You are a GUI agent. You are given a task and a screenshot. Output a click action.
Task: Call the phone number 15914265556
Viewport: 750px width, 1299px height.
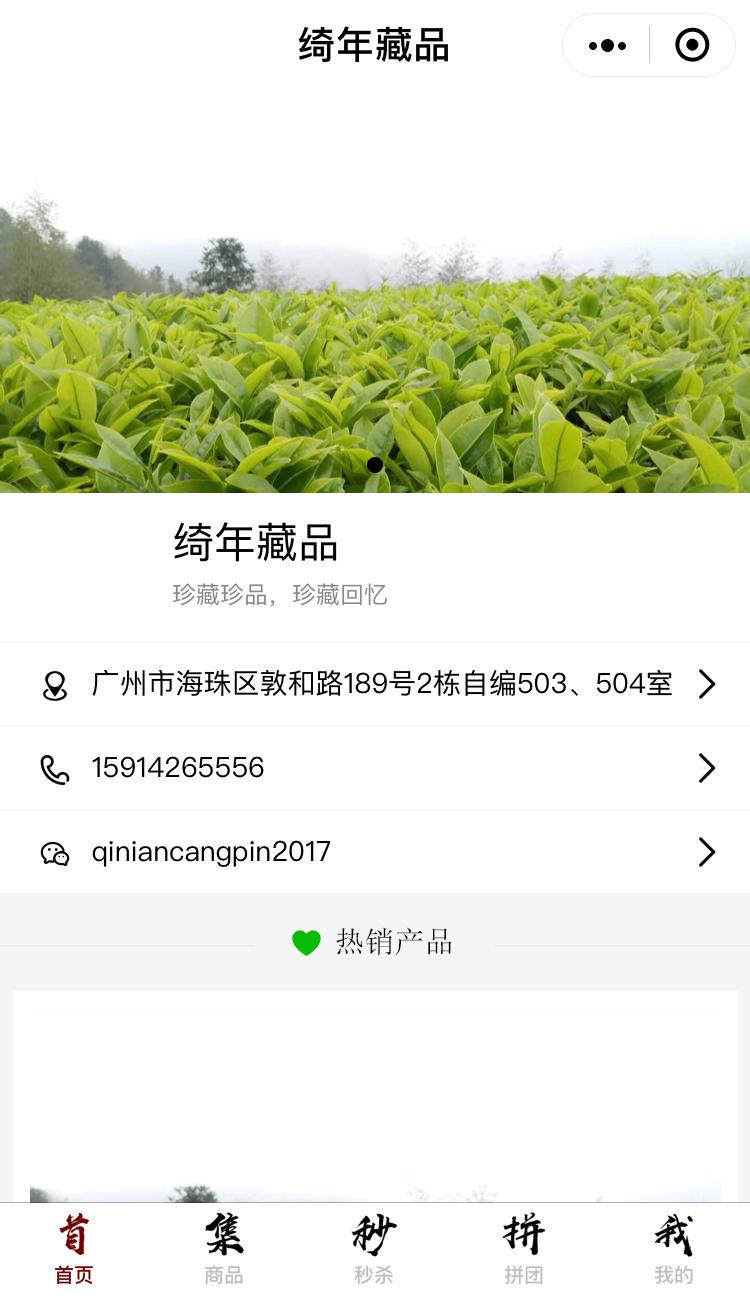(x=375, y=768)
